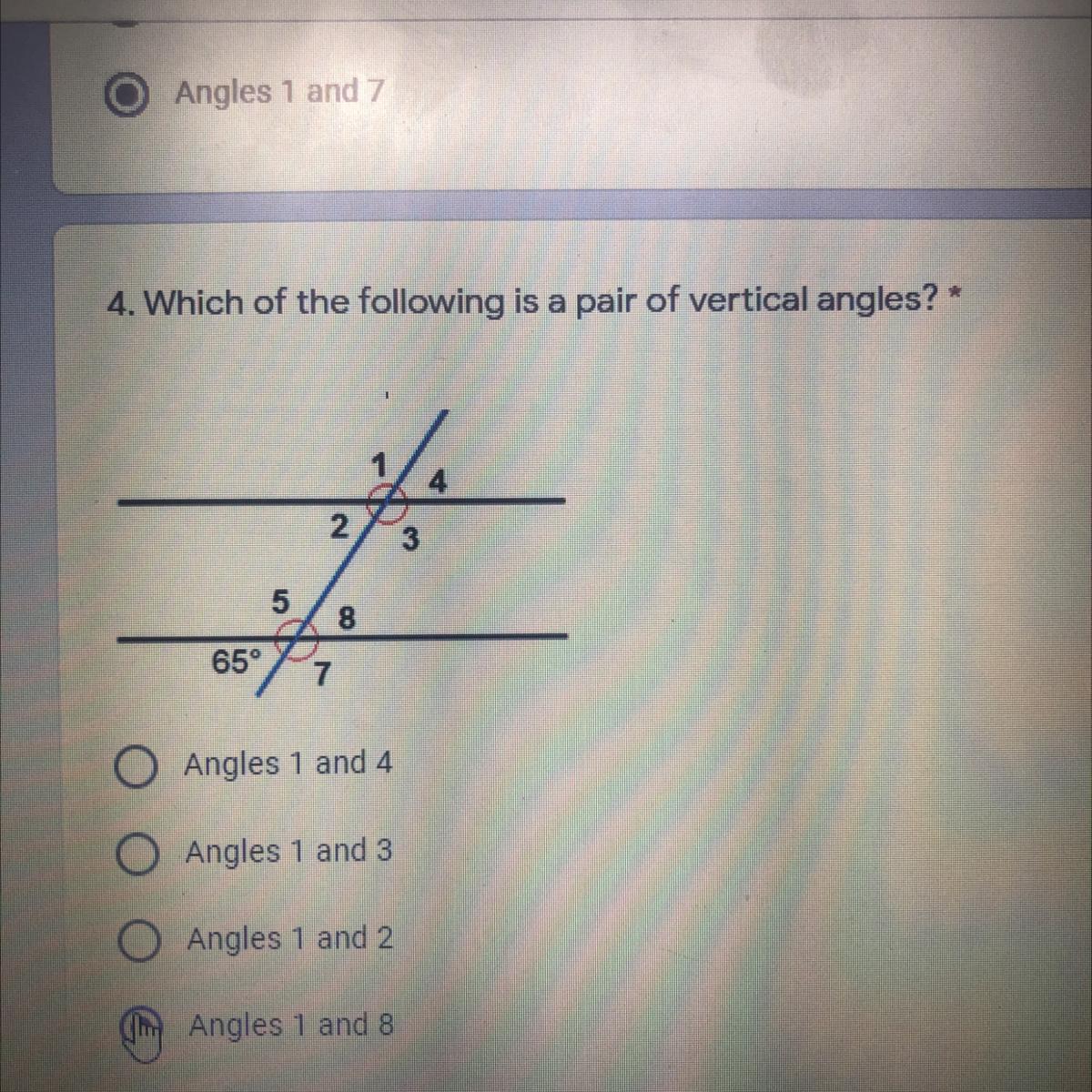Mark 'Angles 1 and 2' as the answer
The image size is (1092, 1092).
[138, 942]
